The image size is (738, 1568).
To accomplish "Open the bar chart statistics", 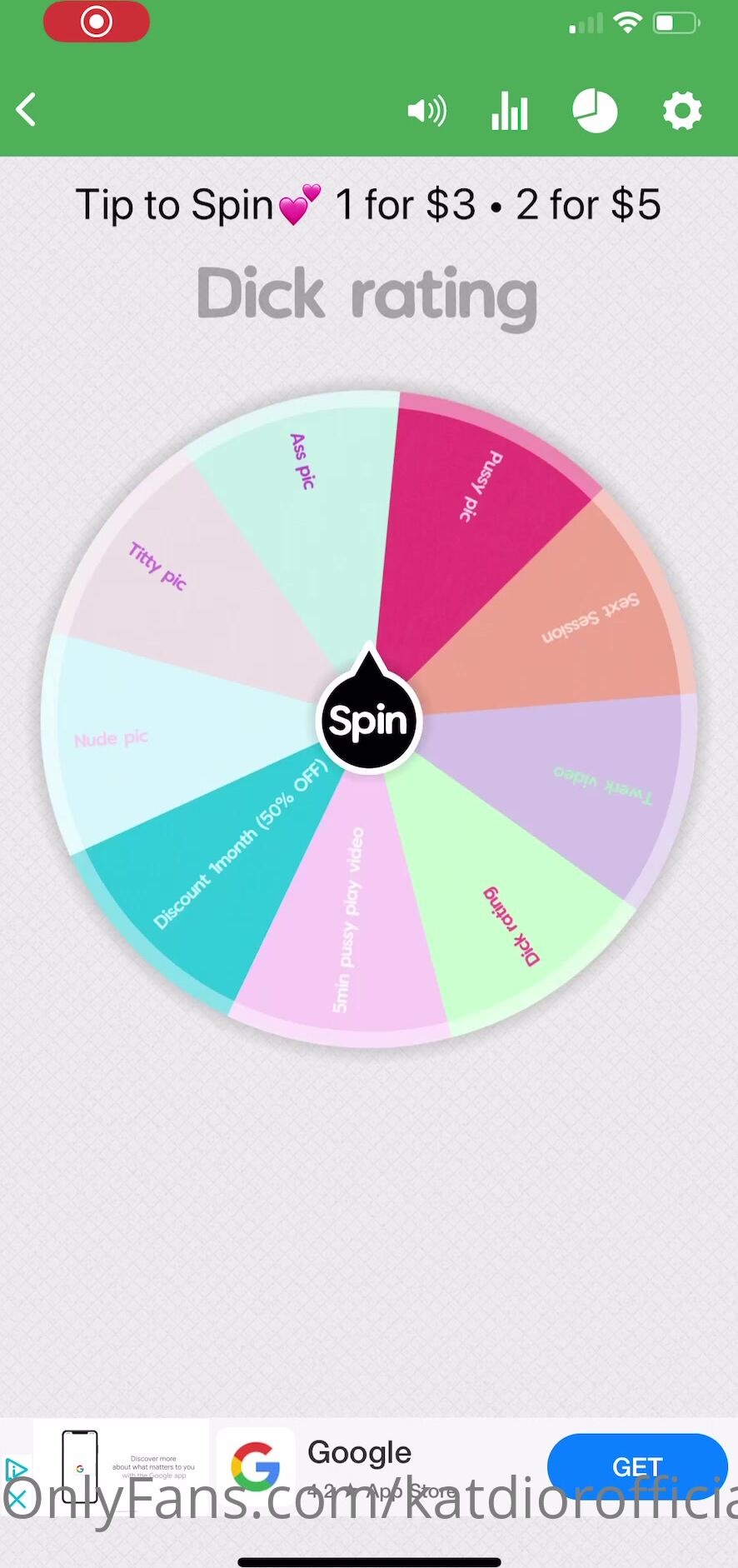I will (x=509, y=111).
